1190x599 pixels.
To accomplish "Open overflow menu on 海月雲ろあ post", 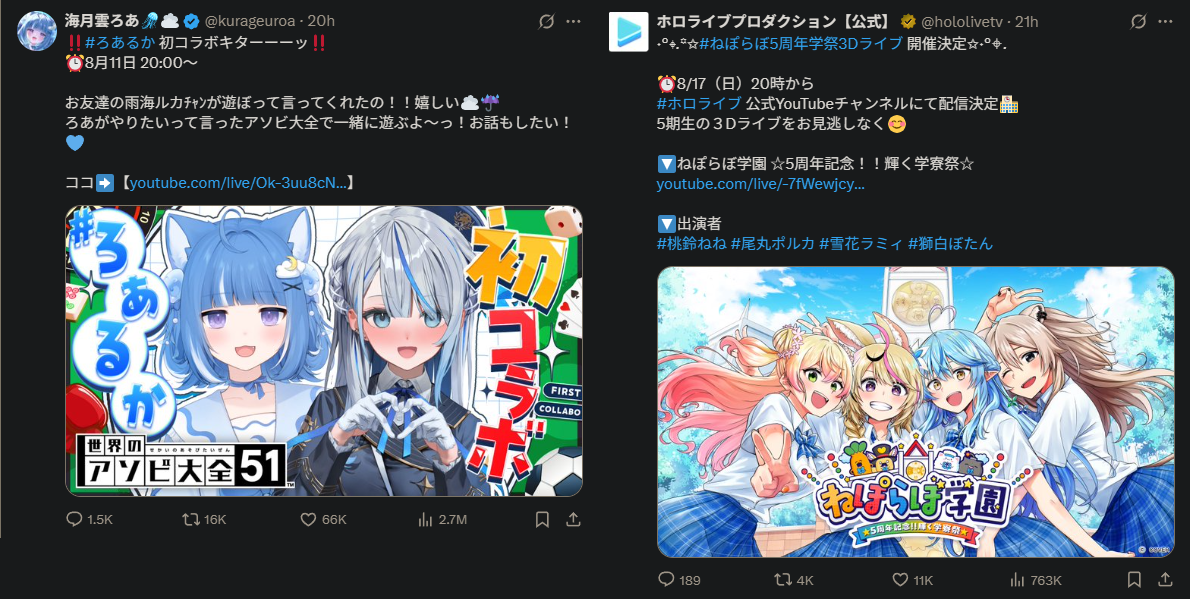I will click(x=573, y=21).
